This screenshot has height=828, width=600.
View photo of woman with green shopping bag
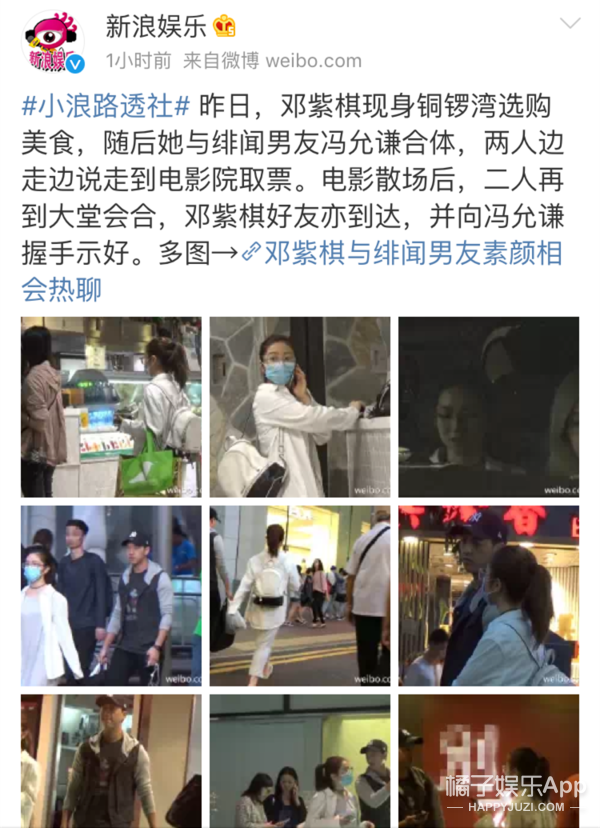tap(111, 407)
